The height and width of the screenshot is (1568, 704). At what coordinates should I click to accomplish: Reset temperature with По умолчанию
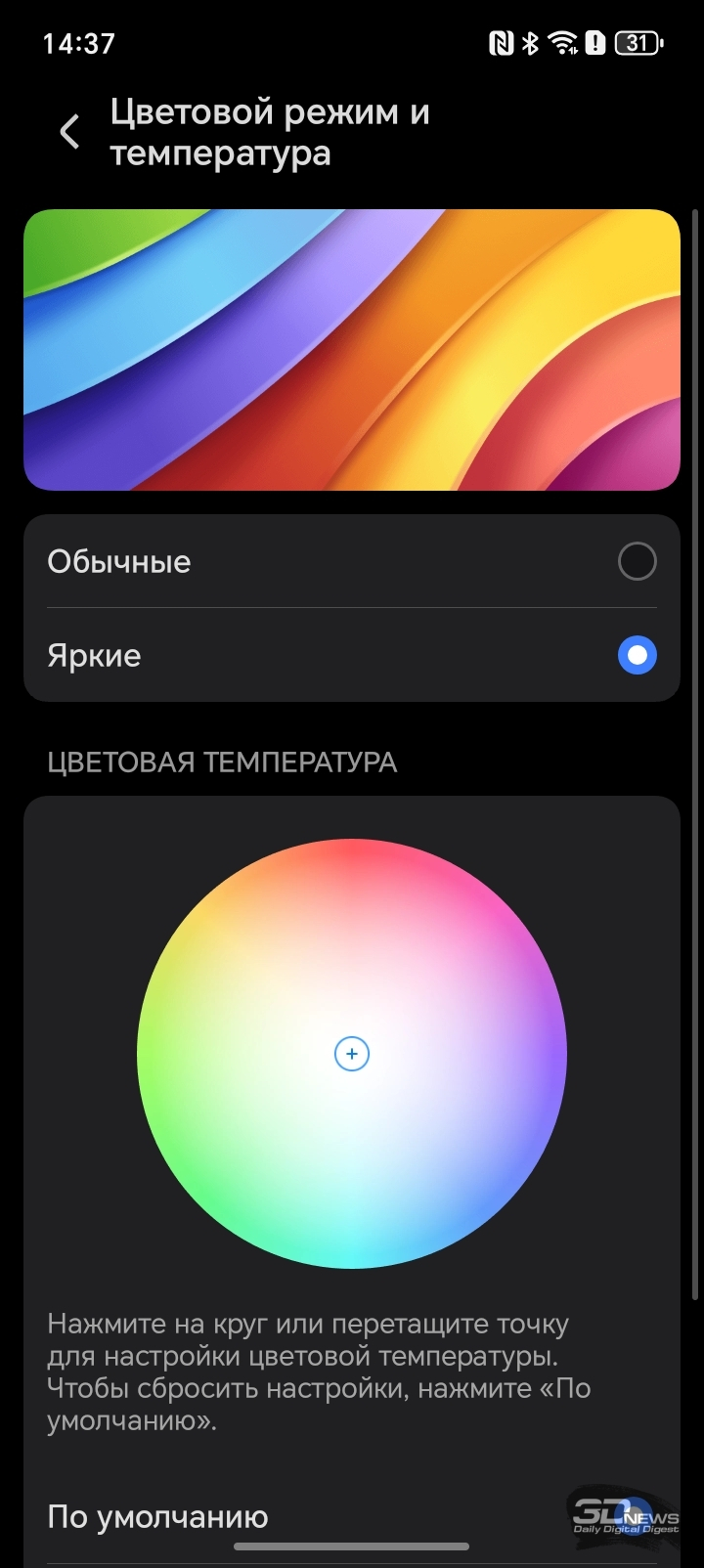tap(158, 1517)
